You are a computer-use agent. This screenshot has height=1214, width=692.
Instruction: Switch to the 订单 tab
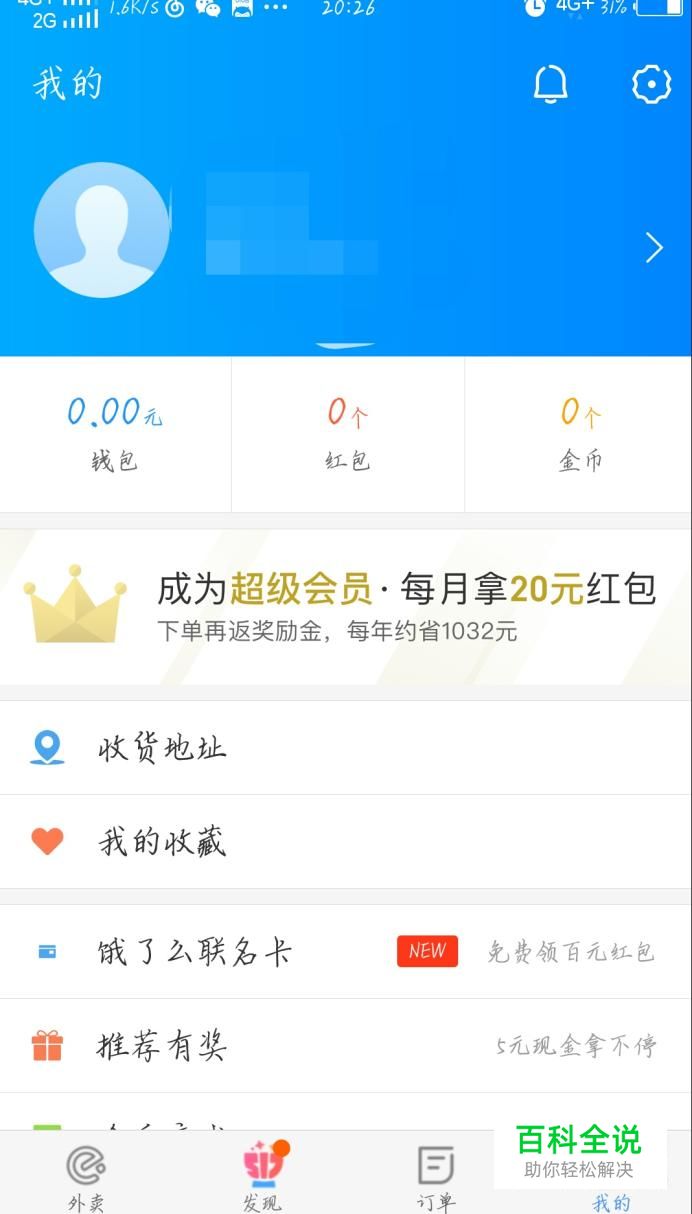click(436, 1177)
